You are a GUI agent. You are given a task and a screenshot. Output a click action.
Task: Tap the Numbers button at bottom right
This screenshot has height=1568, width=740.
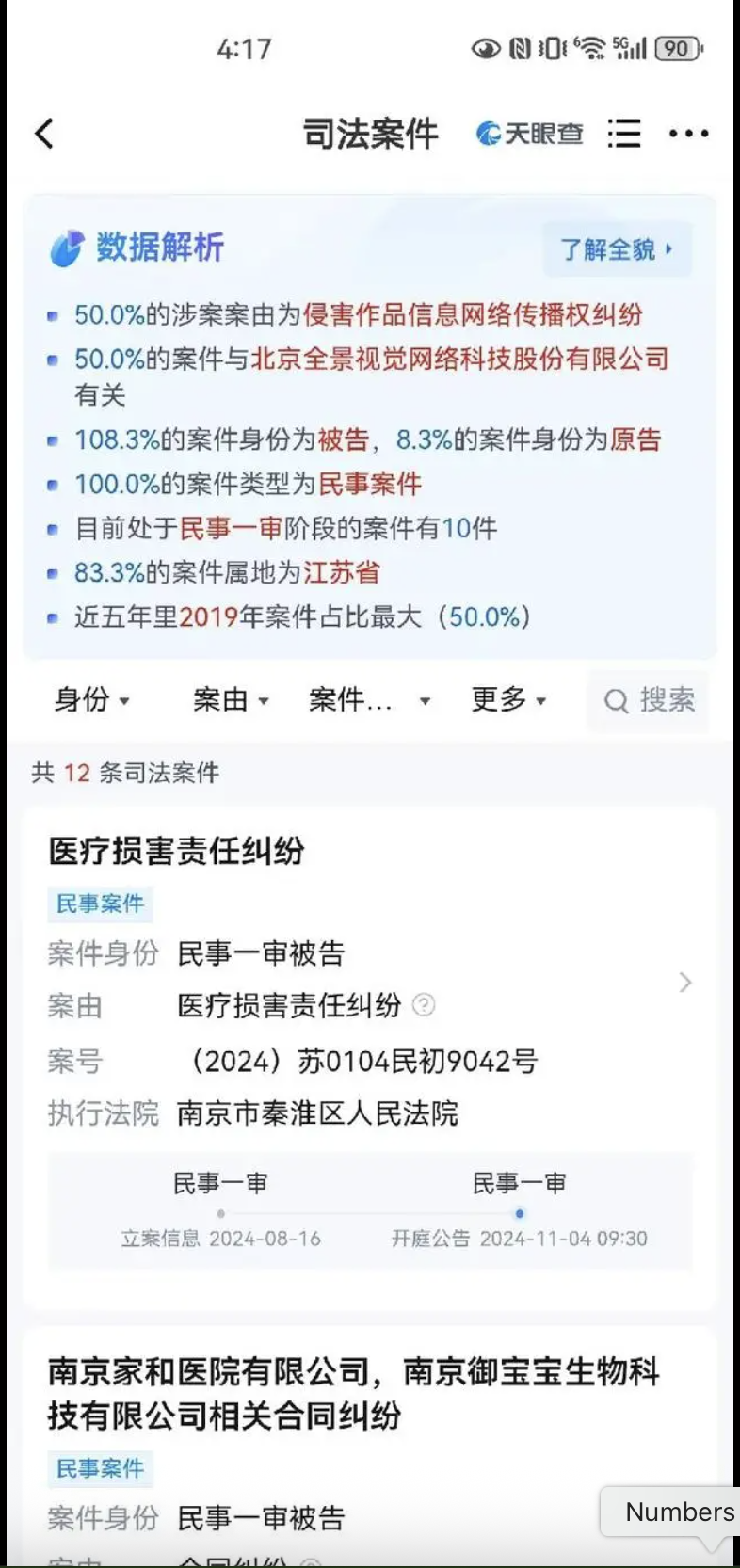677,1512
